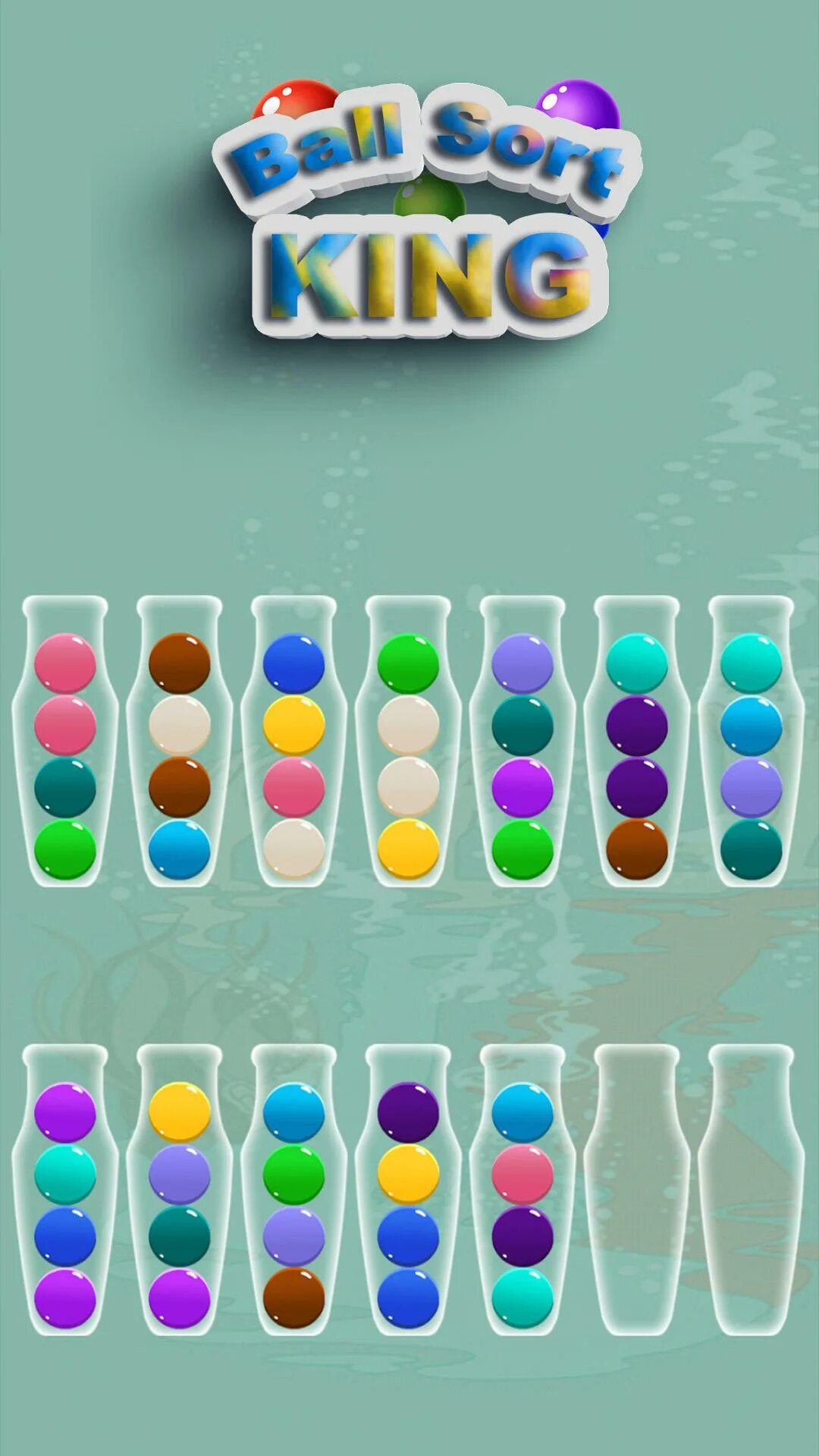Viewport: 819px width, 1456px height.
Task: Select the tube with yellow ball above lavender
Action: point(180,1191)
